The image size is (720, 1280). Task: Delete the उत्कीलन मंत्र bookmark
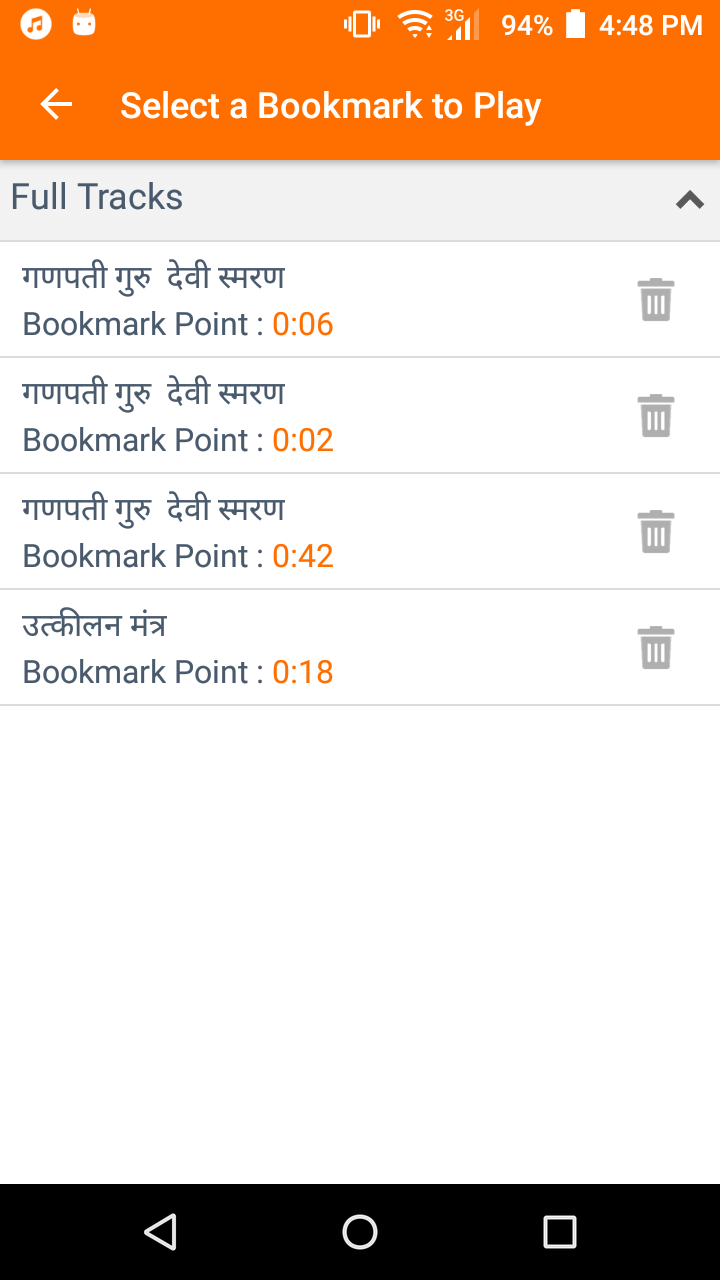click(x=656, y=648)
